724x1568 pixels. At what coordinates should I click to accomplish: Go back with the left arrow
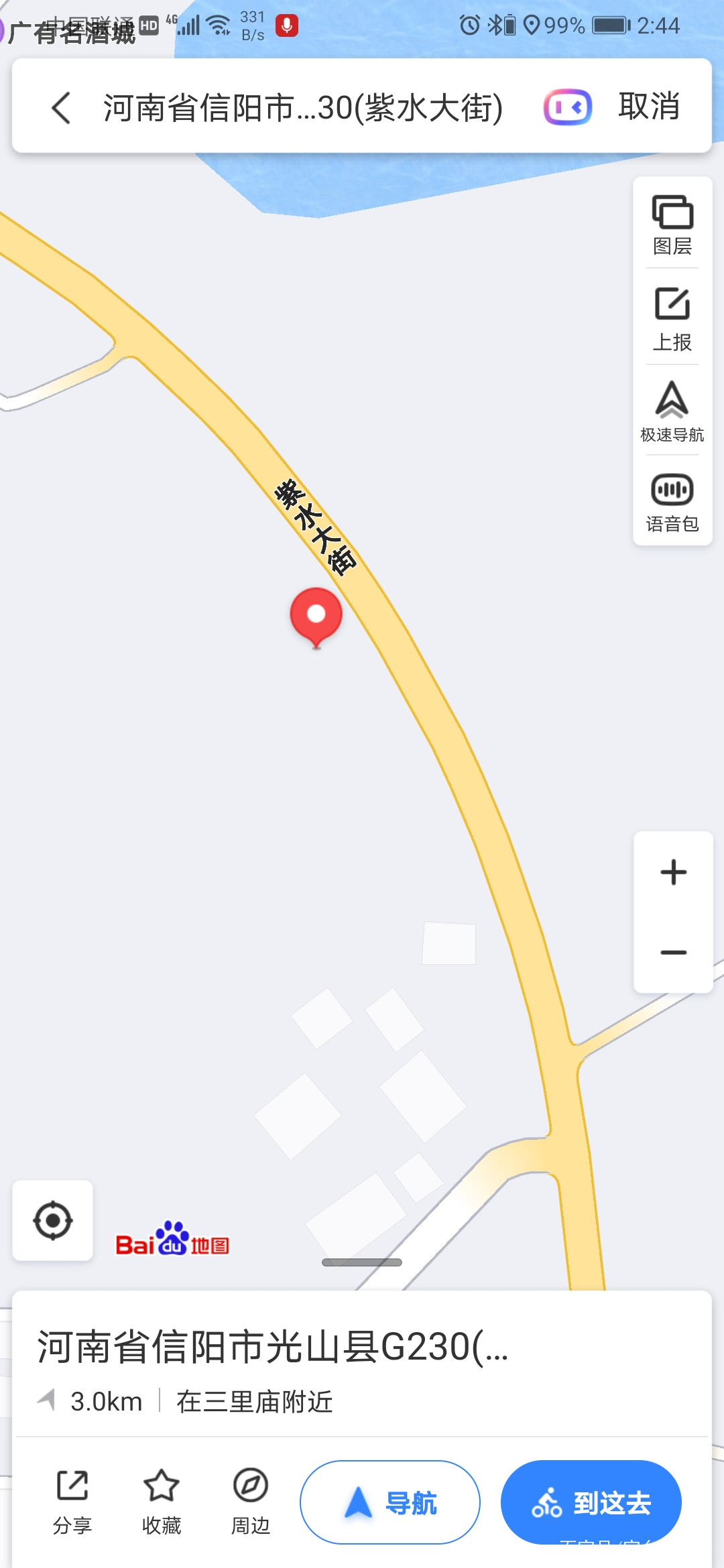tap(61, 107)
